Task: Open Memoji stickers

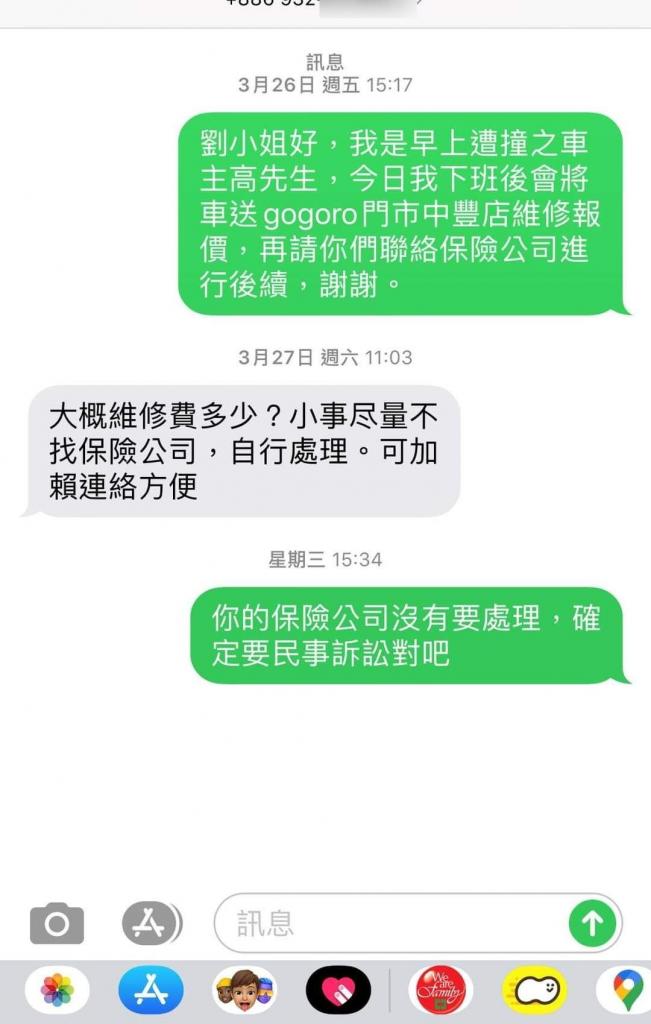Action: (x=244, y=992)
